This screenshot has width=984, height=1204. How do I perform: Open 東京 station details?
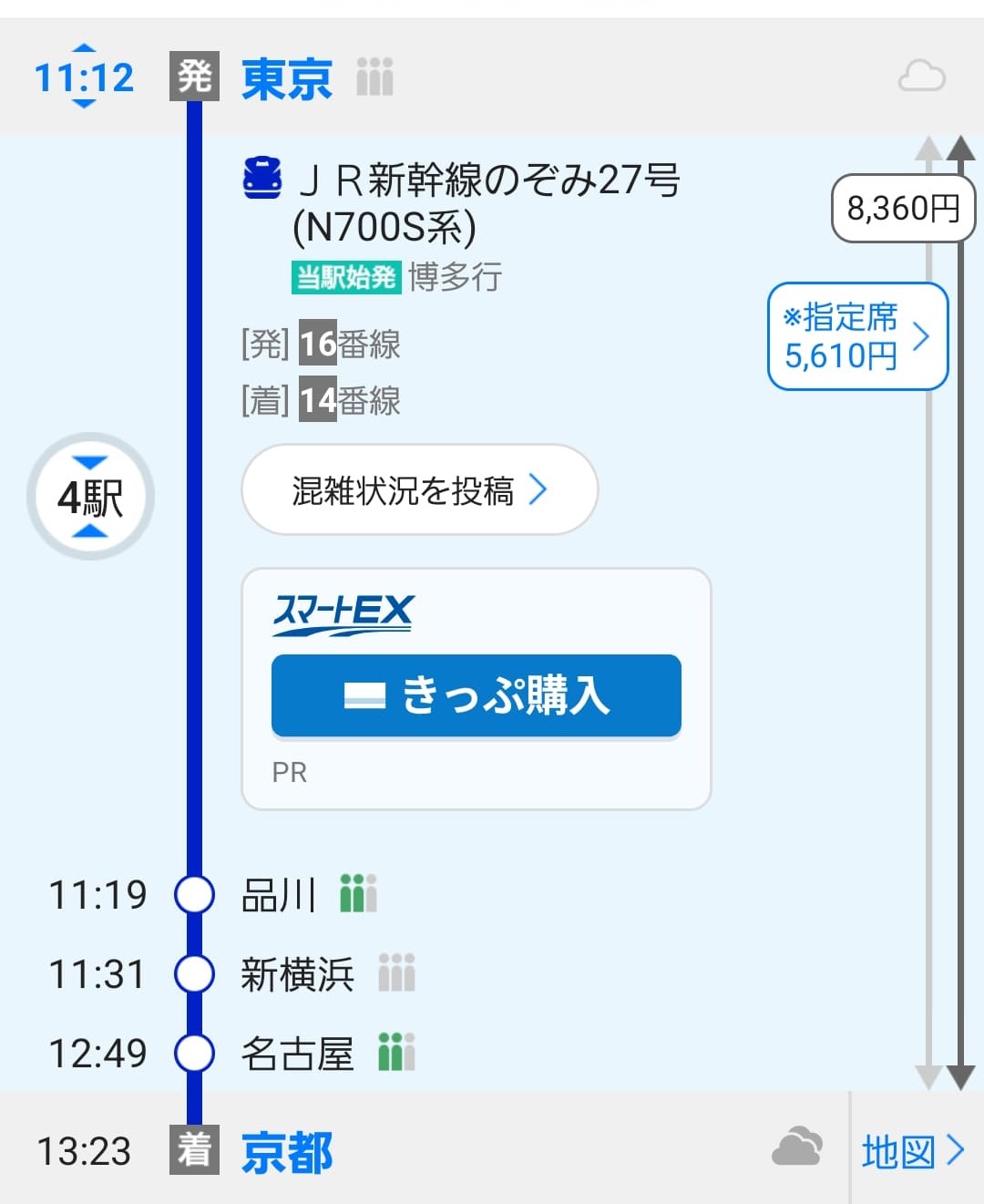click(286, 78)
